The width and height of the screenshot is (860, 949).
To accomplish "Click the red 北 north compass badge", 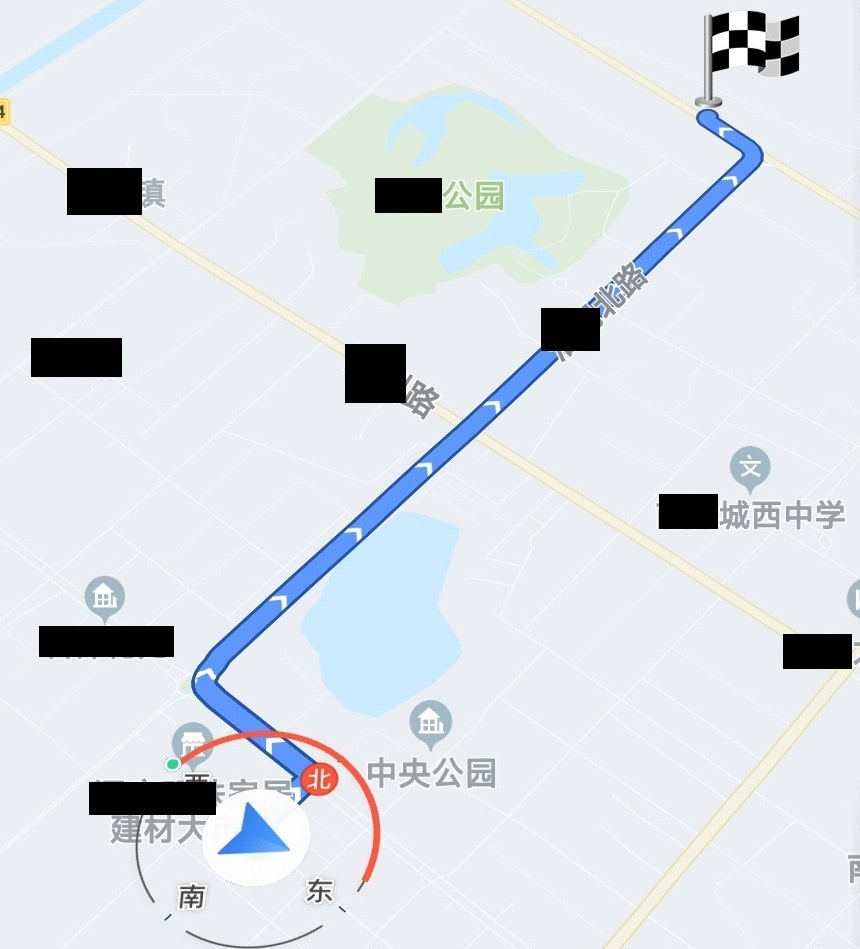I will coord(319,778).
